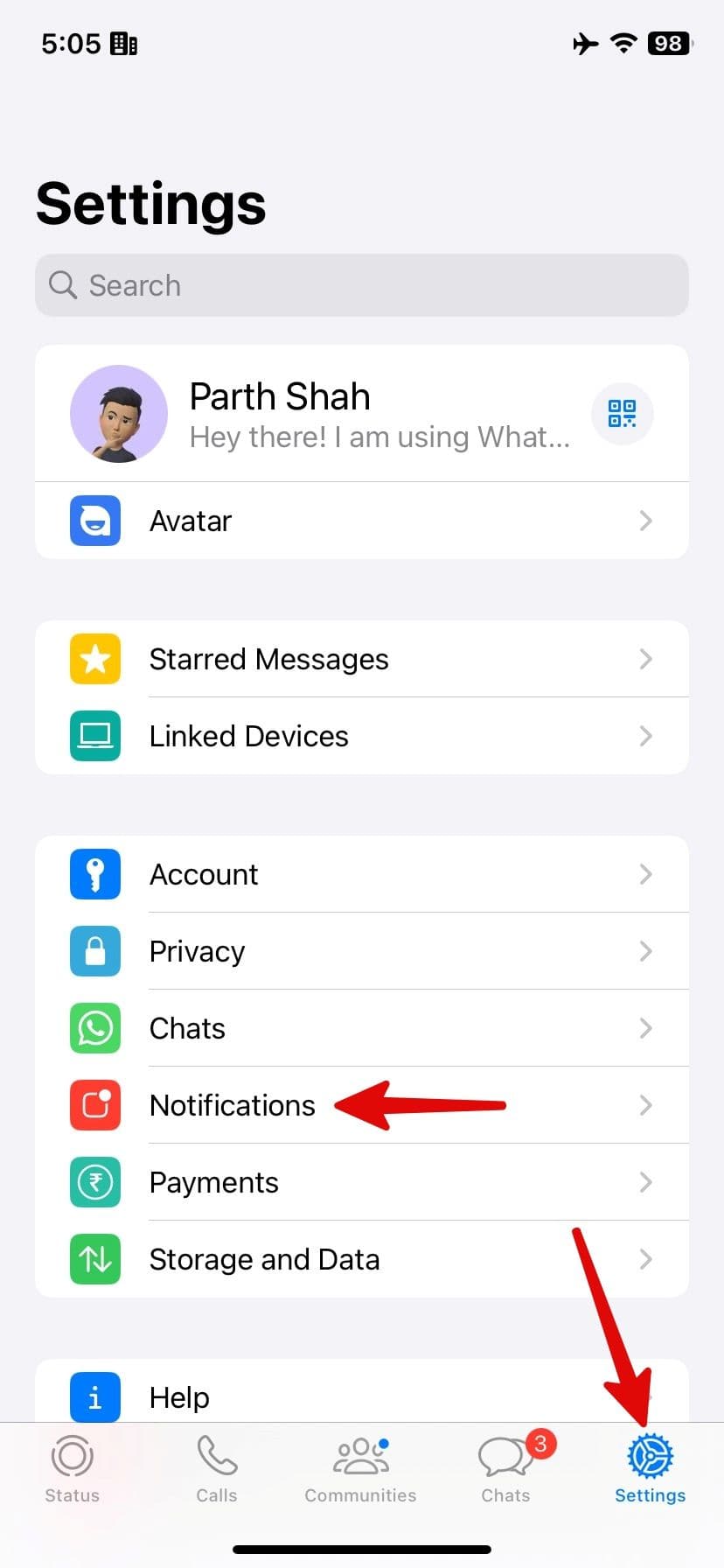This screenshot has height=1568, width=724.
Task: Open Payments
Action: click(x=362, y=1182)
